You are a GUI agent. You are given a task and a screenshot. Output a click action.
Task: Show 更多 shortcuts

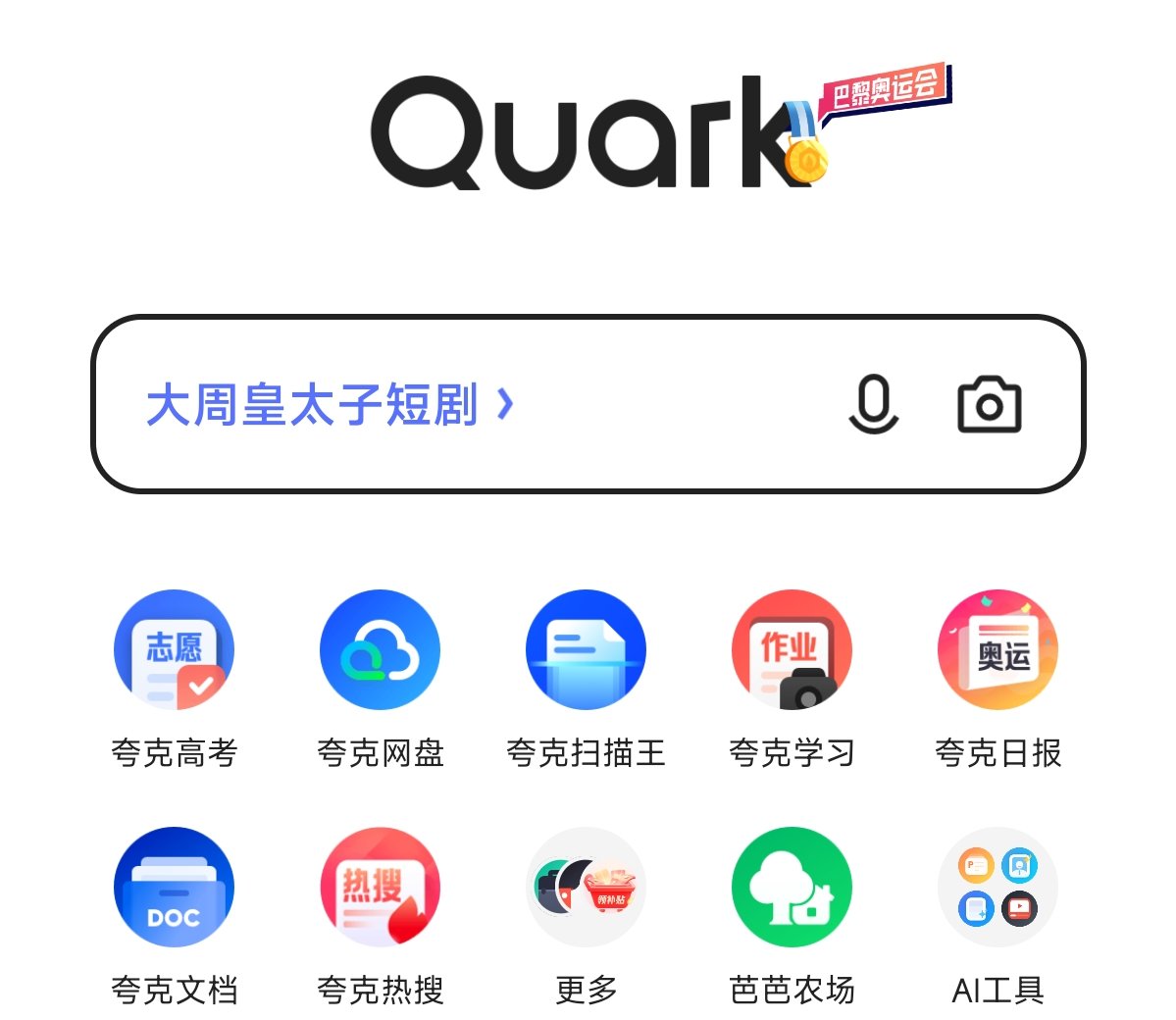pos(587,888)
